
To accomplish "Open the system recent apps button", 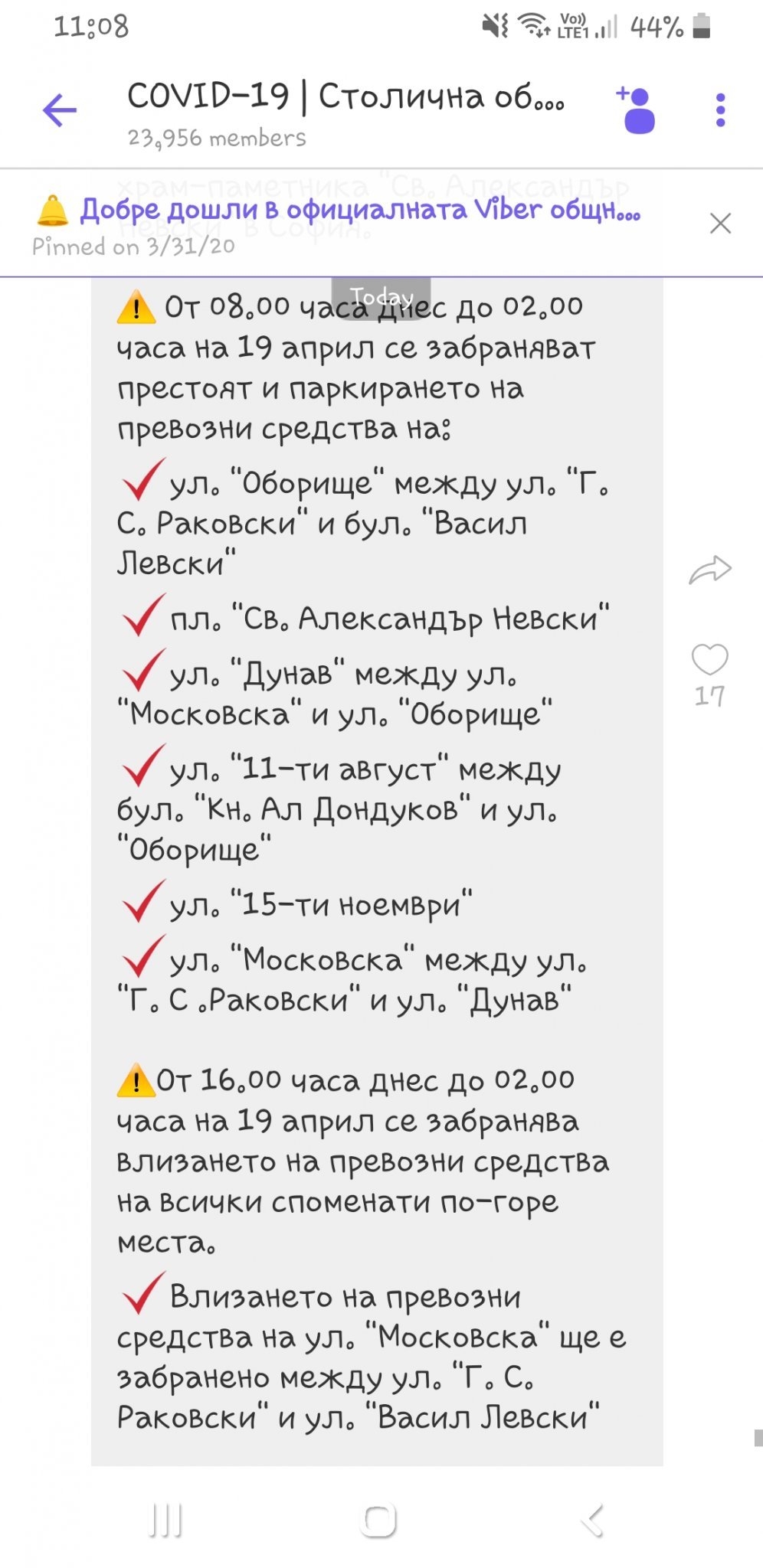I will coord(167,1520).
